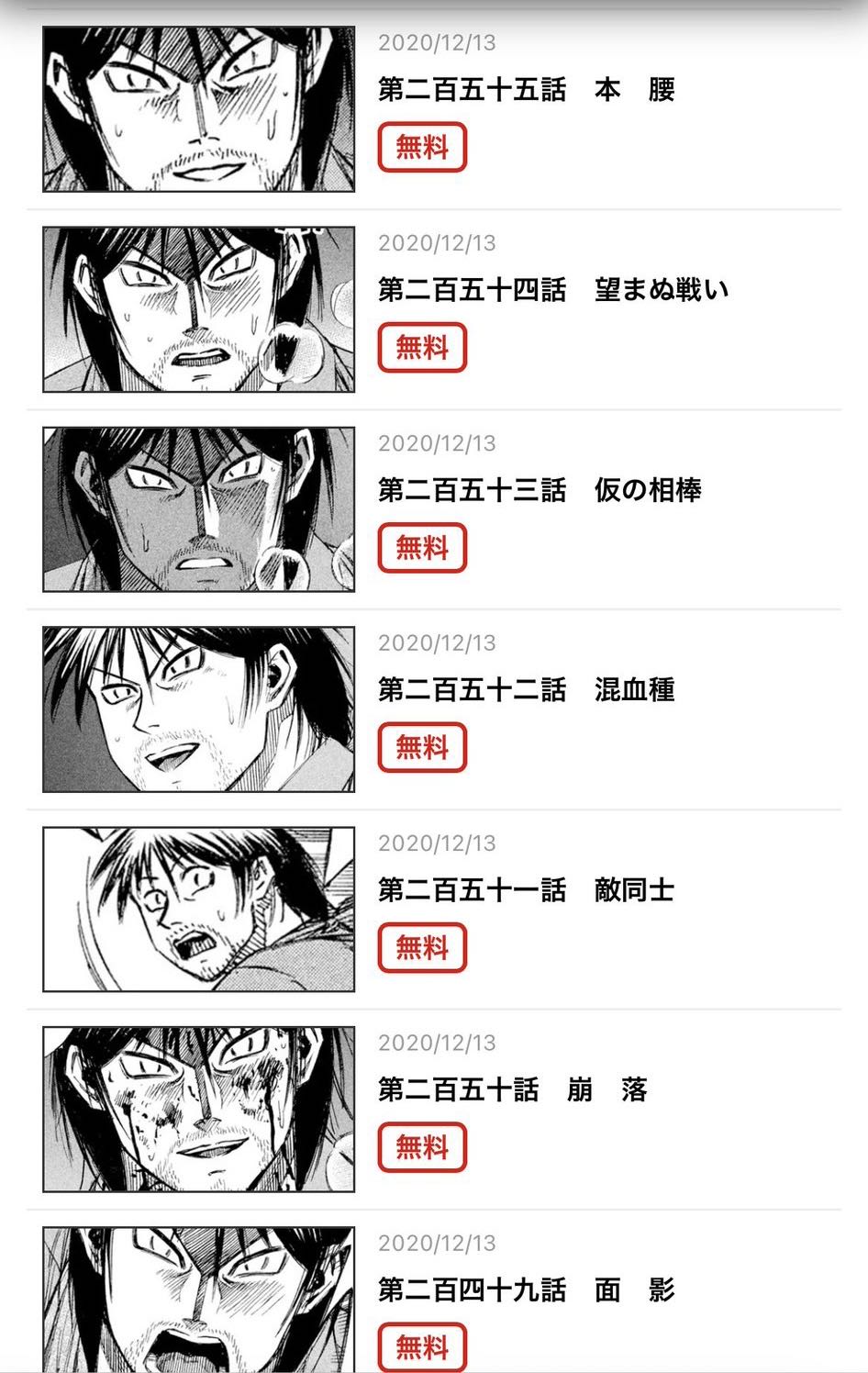Tap 無料 button for 第二百五十四話 望まぬ戦い
The height and width of the screenshot is (1373, 868).
click(422, 348)
